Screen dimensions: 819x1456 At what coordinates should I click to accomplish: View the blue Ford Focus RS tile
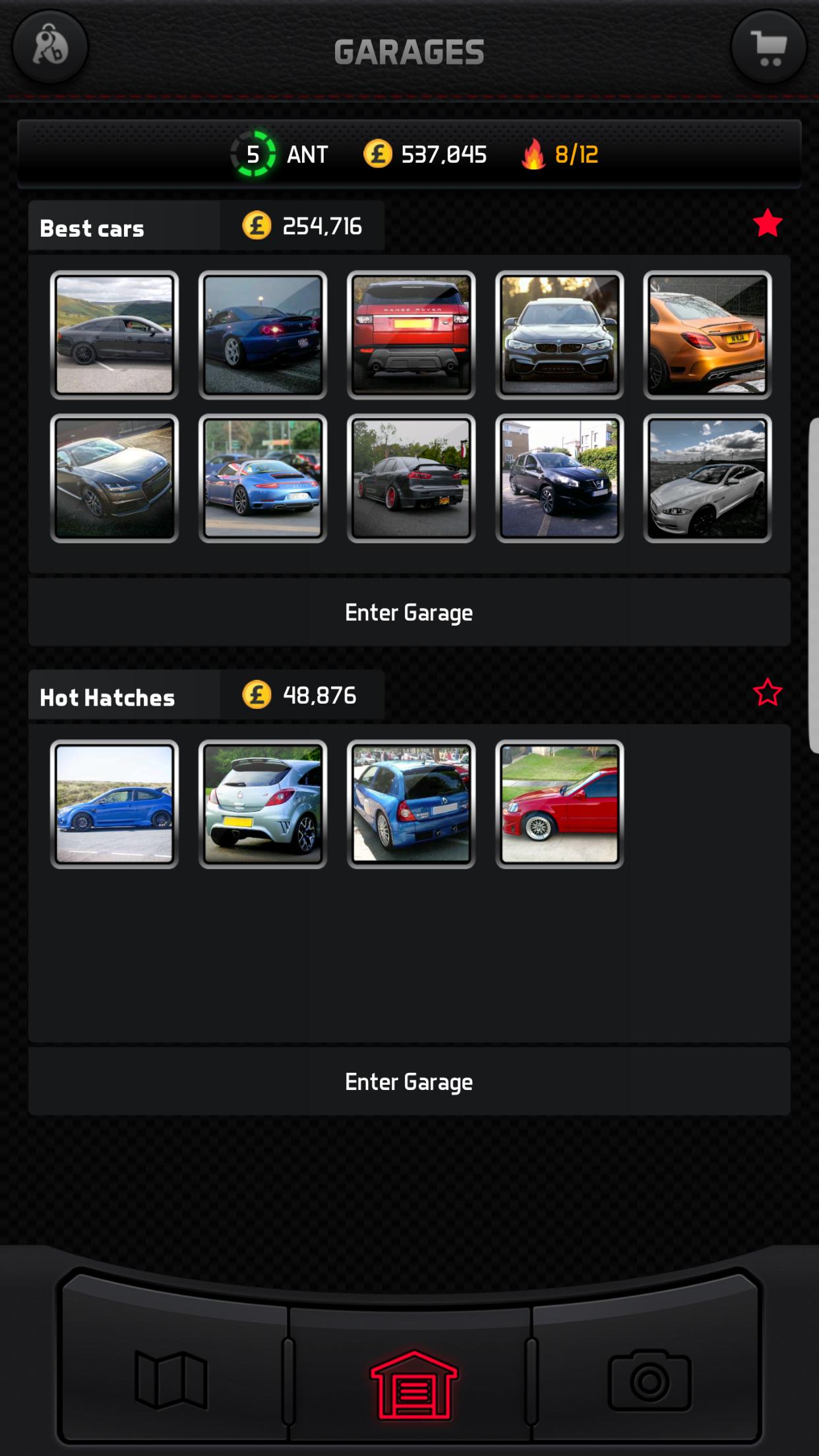point(114,804)
